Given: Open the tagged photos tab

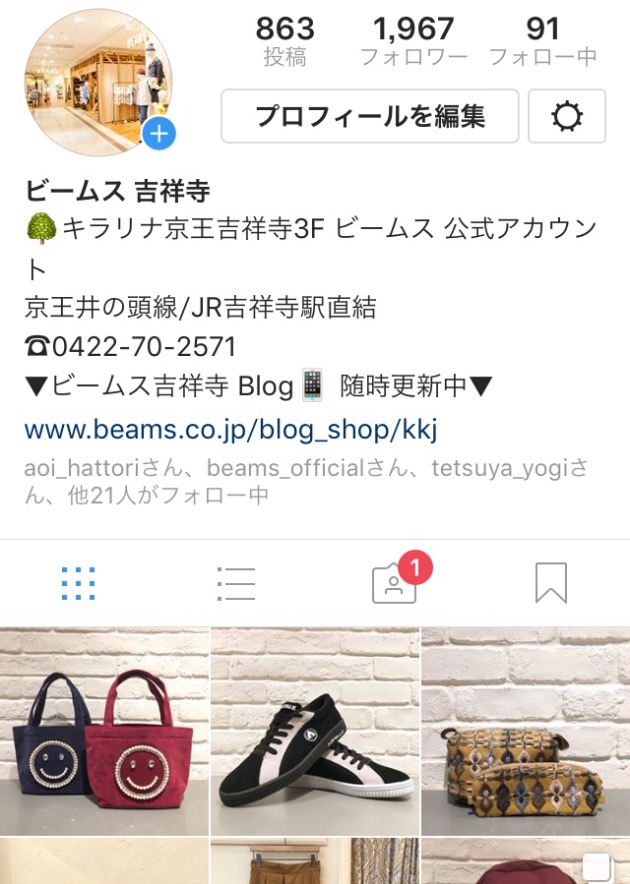Looking at the screenshot, I should point(394,583).
